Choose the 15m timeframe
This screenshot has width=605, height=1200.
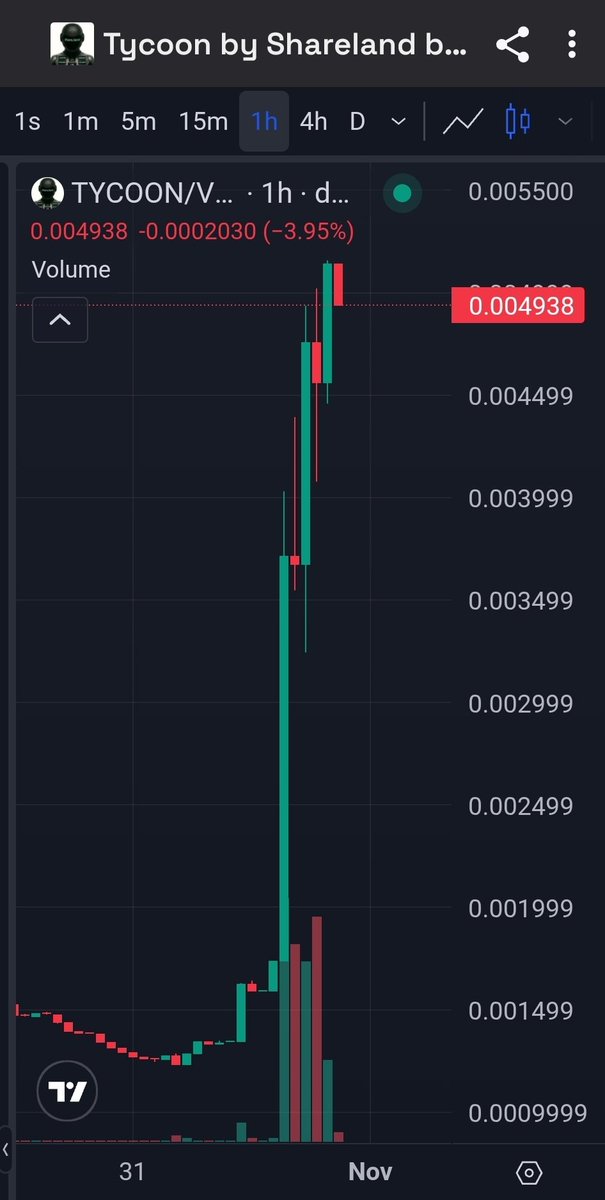[x=204, y=122]
